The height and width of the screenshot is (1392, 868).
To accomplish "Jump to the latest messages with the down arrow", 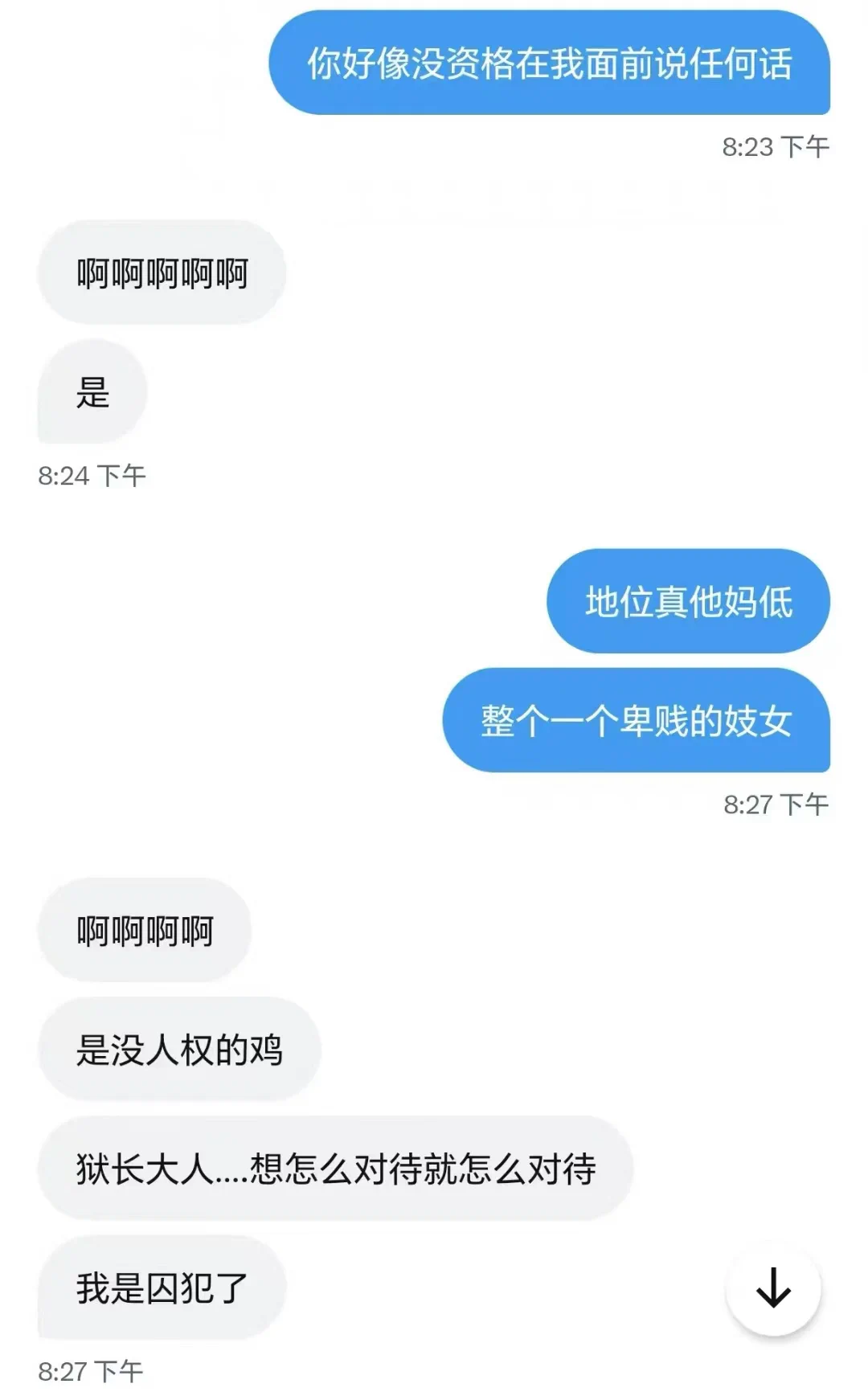I will [x=772, y=1288].
